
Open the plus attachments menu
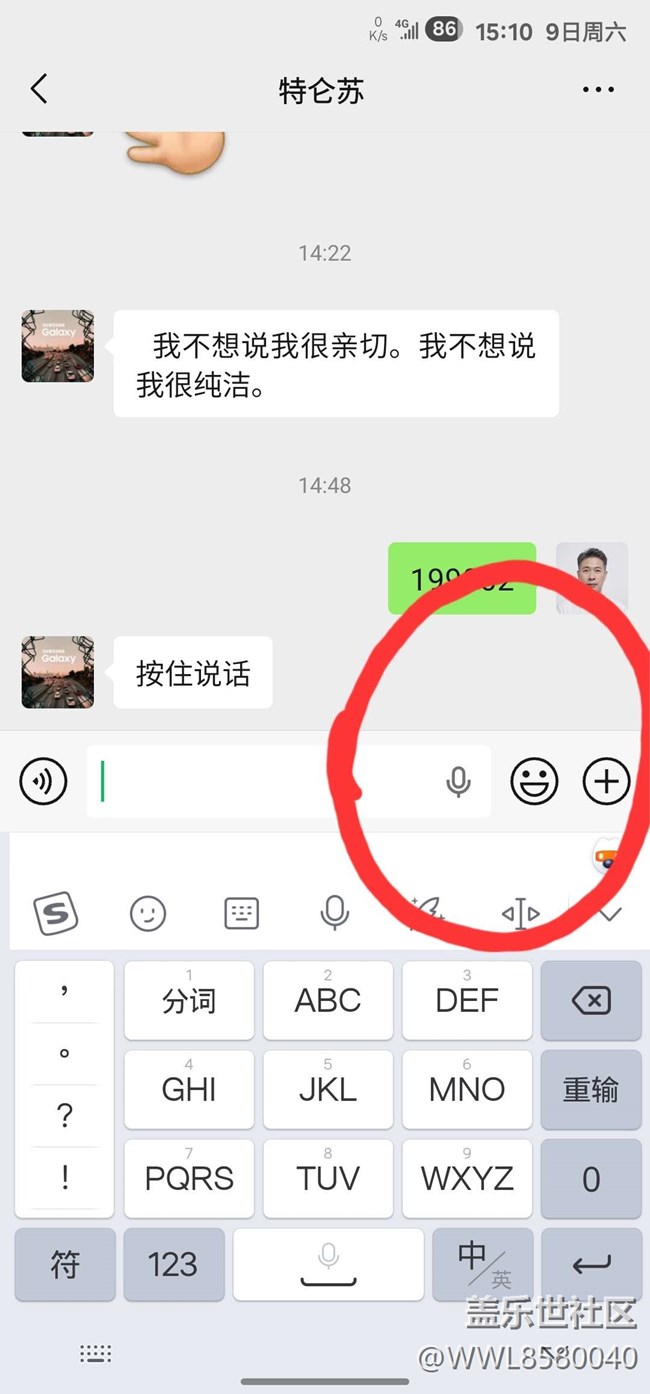click(x=607, y=781)
